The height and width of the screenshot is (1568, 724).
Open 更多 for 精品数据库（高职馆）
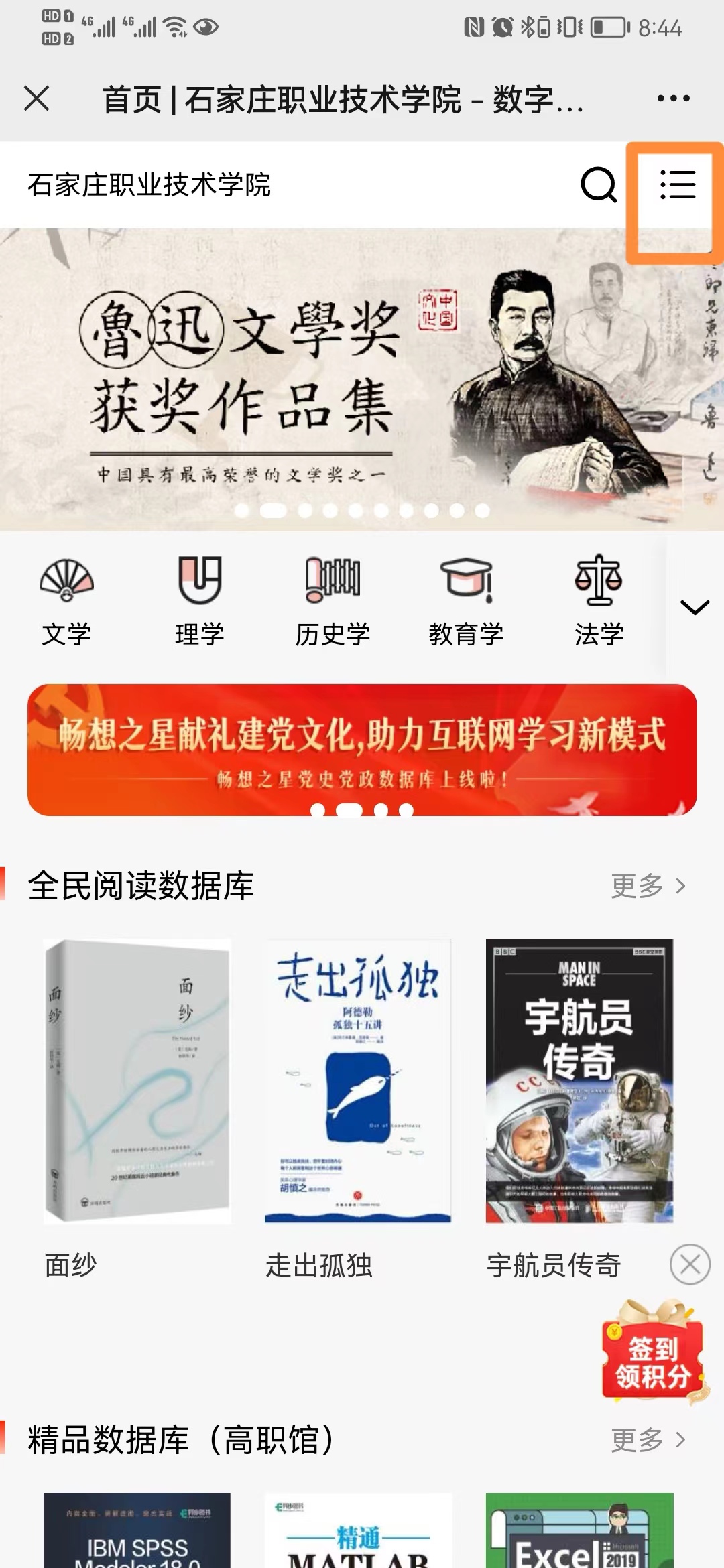pyautogui.click(x=648, y=1439)
